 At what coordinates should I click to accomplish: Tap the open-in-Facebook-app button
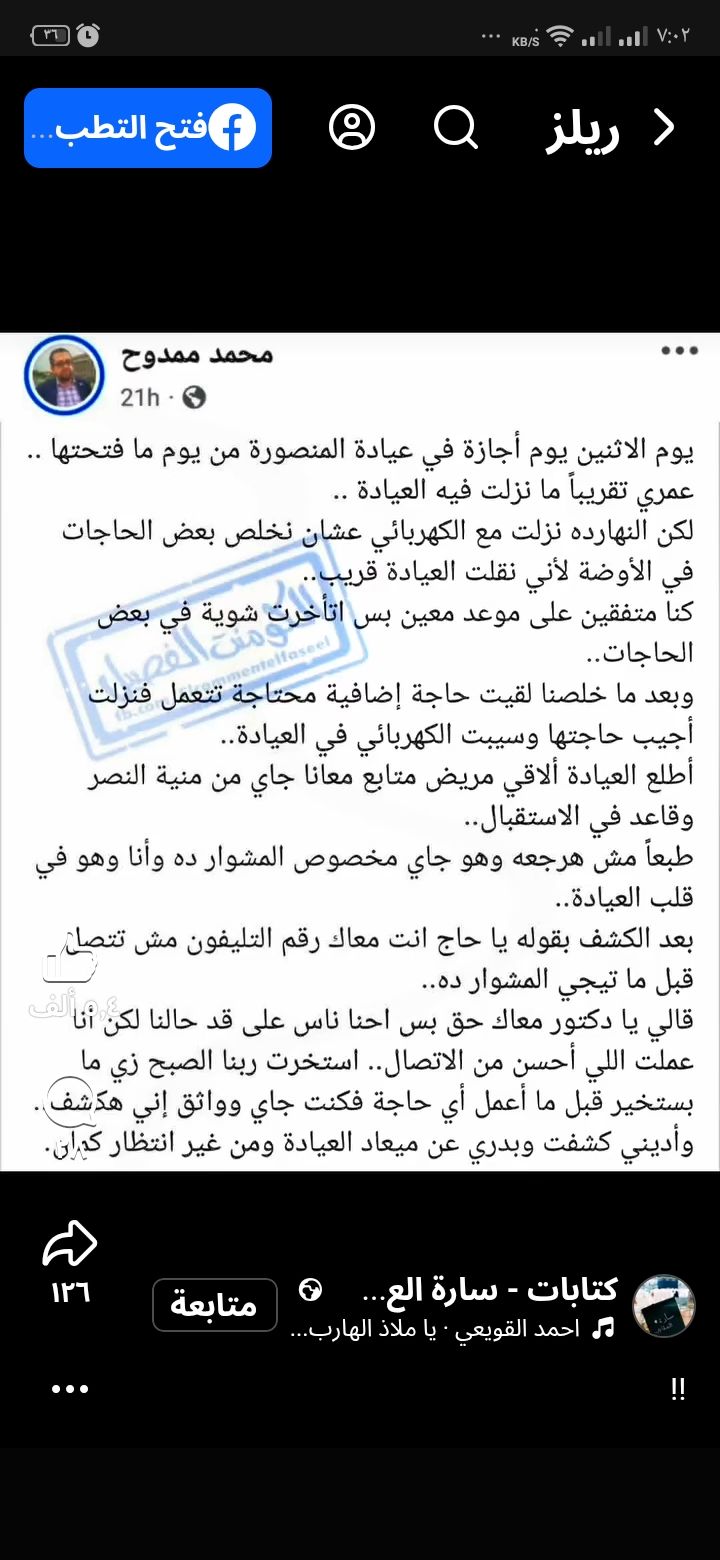tap(148, 128)
